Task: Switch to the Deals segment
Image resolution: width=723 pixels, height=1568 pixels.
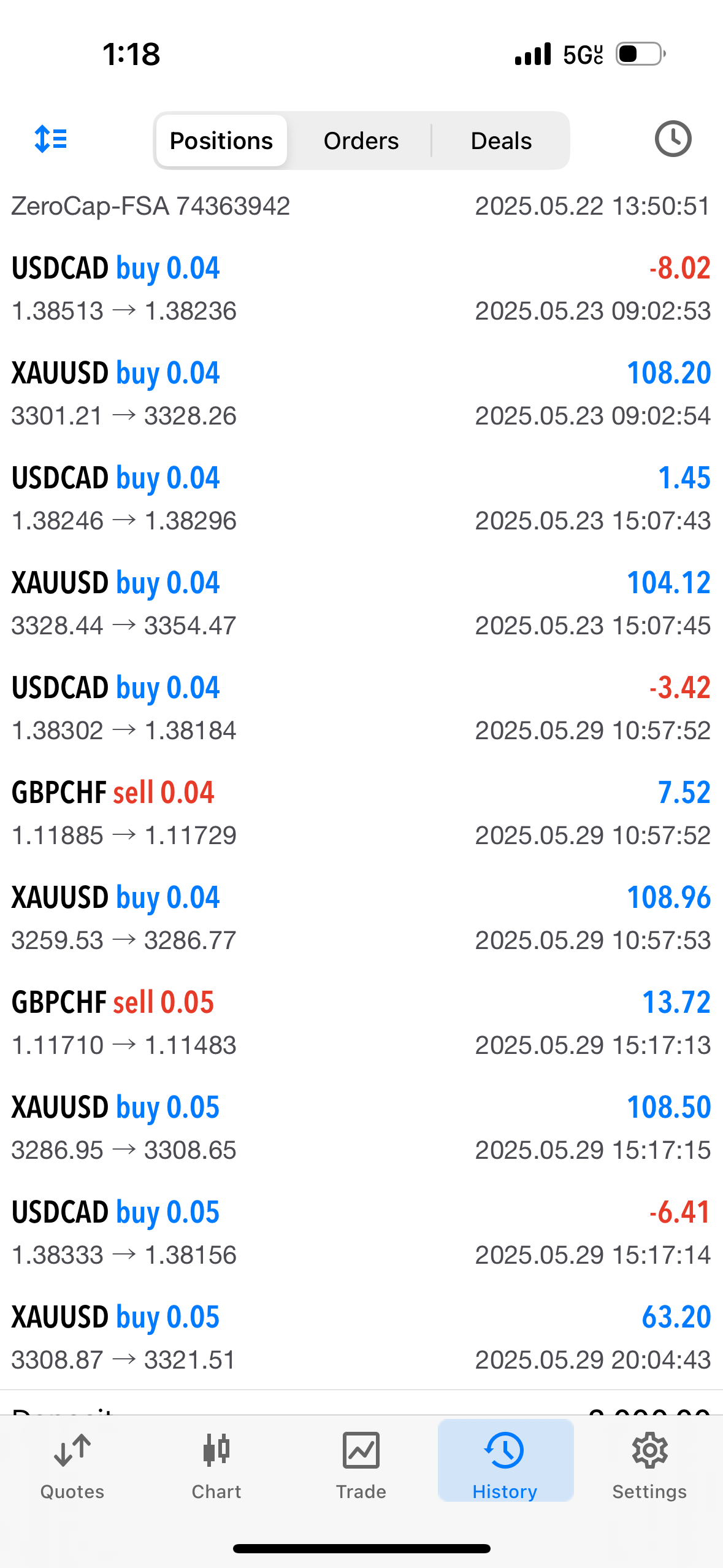Action: tap(501, 140)
